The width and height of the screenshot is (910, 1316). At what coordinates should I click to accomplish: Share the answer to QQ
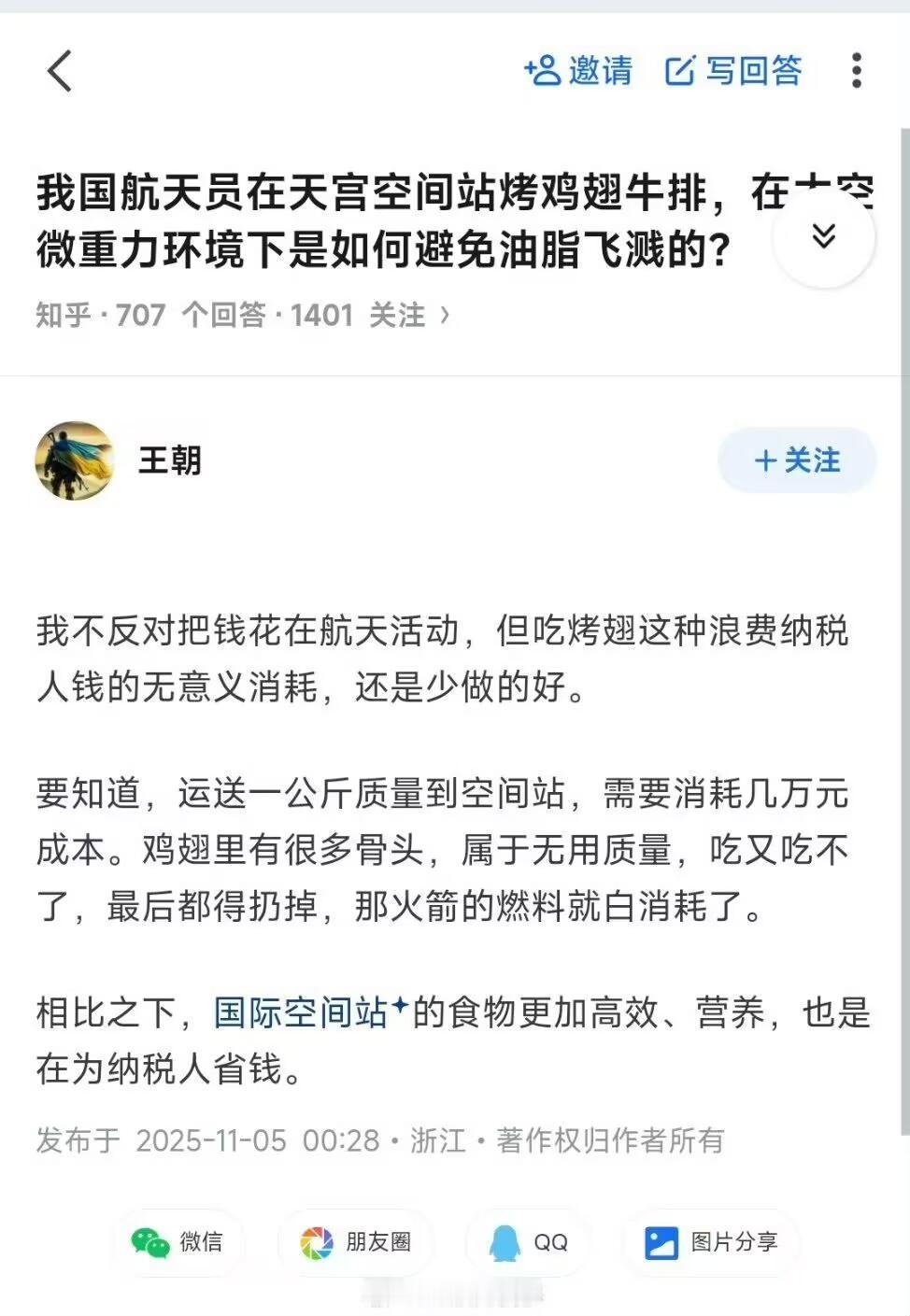[x=526, y=1243]
